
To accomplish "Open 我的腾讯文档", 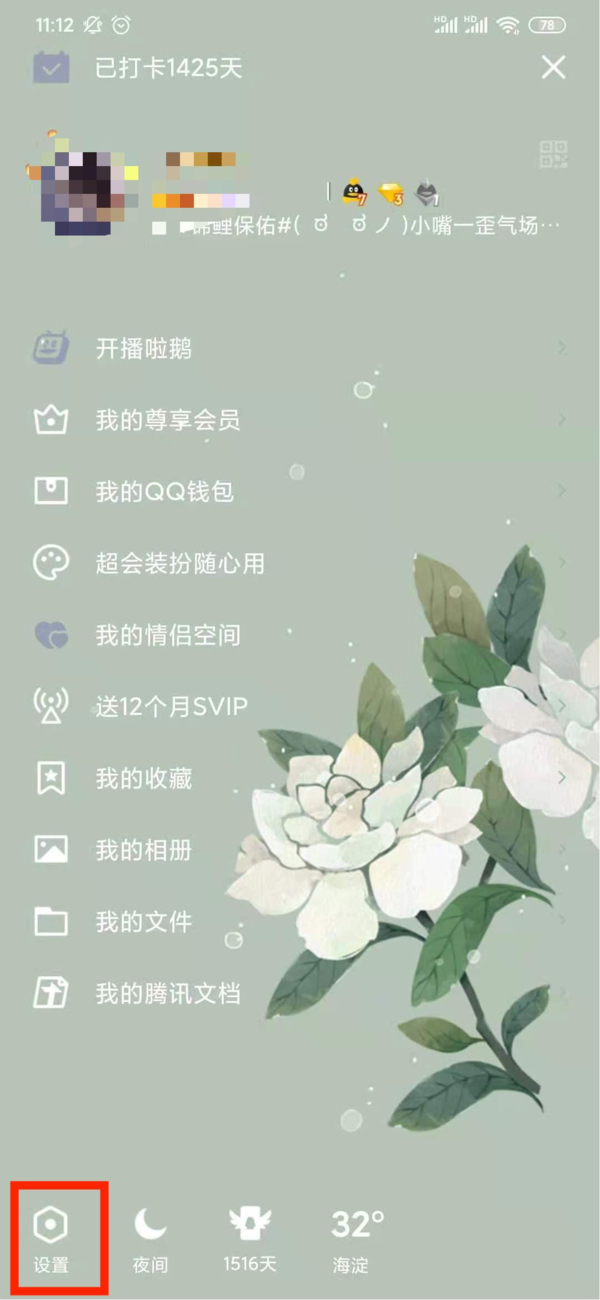I will click(167, 994).
